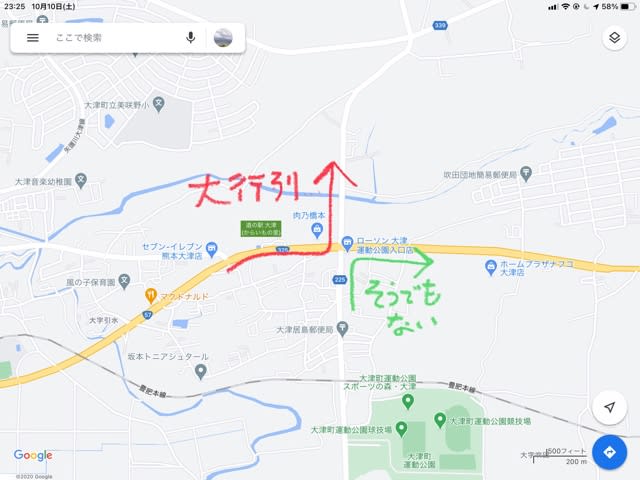Select the ローソン 大津運動公園入口店 pin
Viewport: 640px width, 480px height.
[346, 241]
